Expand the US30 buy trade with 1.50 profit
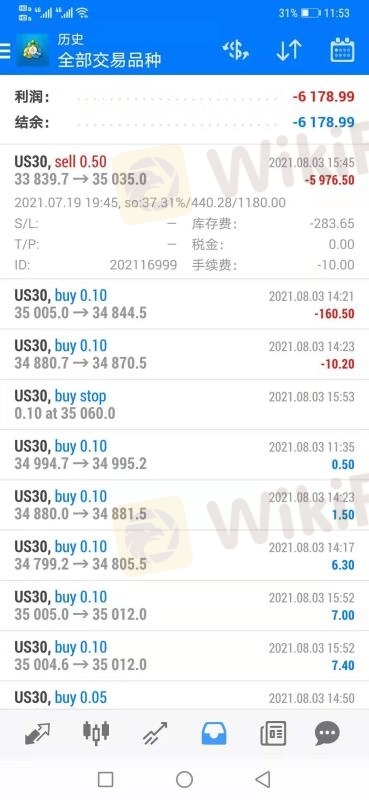 [184, 505]
